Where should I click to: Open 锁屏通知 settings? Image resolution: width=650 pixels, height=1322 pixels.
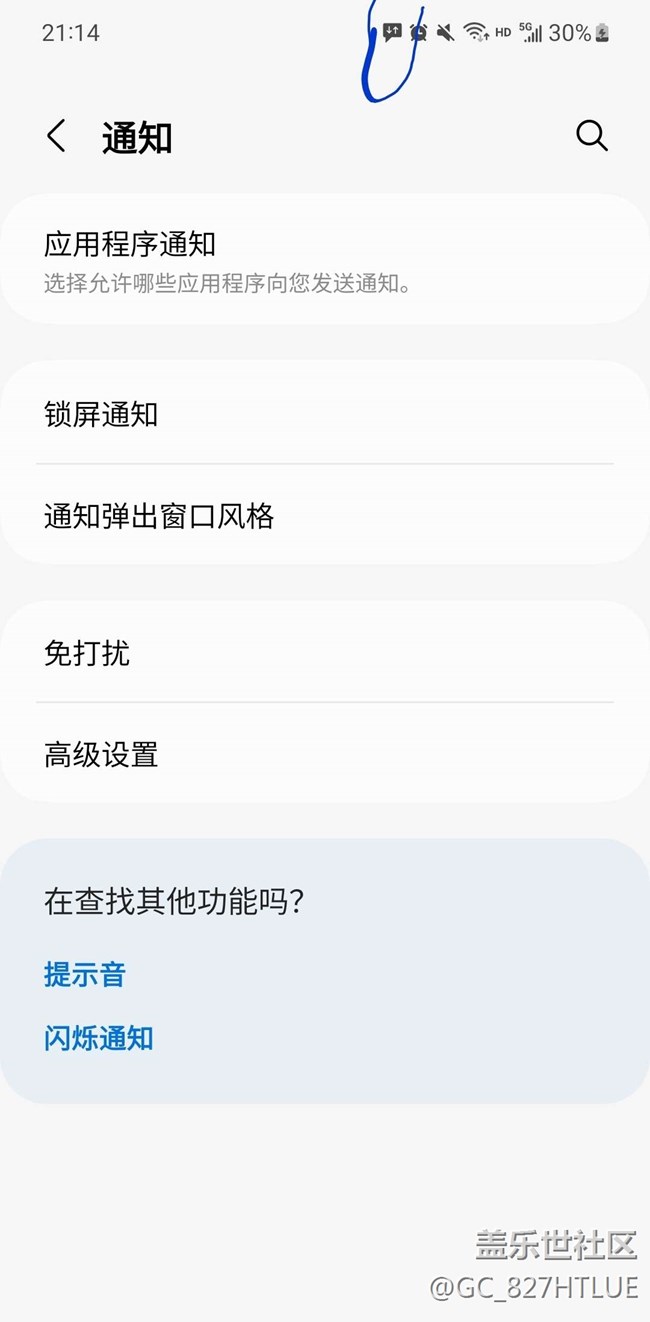(325, 414)
